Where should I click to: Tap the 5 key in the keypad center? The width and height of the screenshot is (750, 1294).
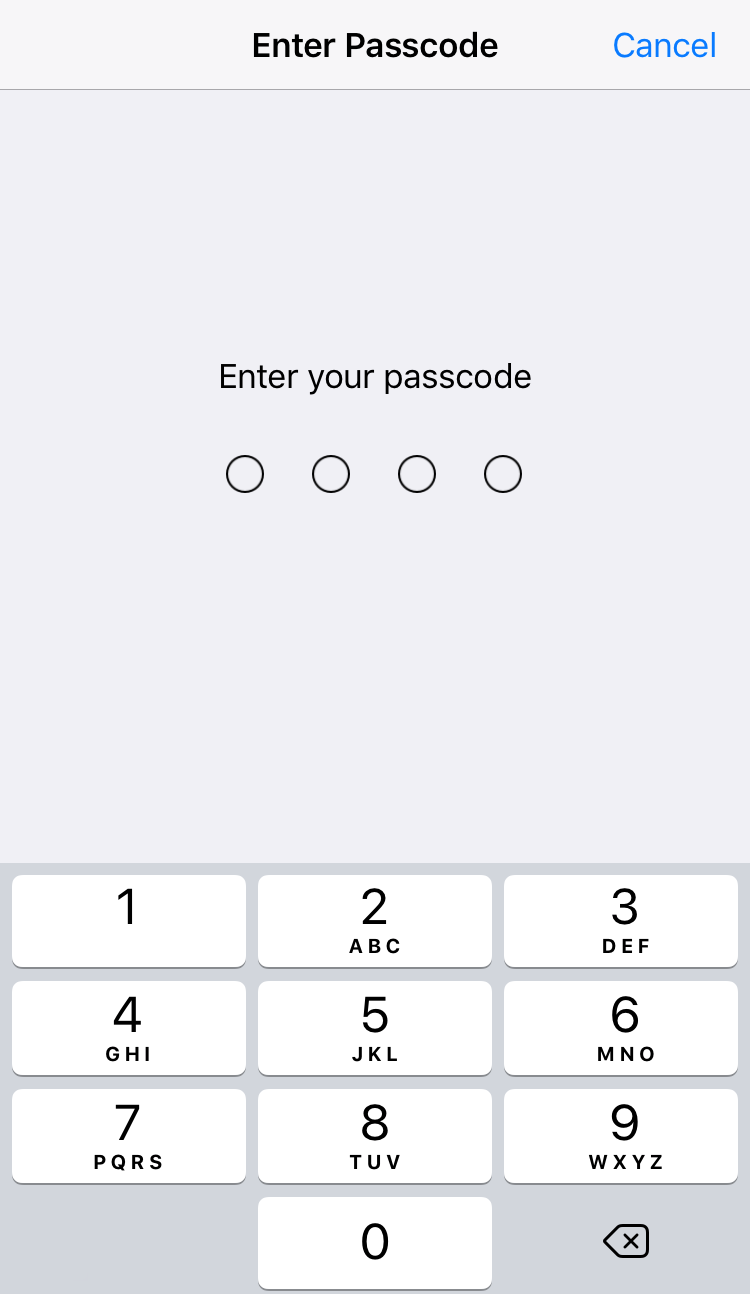click(375, 1028)
